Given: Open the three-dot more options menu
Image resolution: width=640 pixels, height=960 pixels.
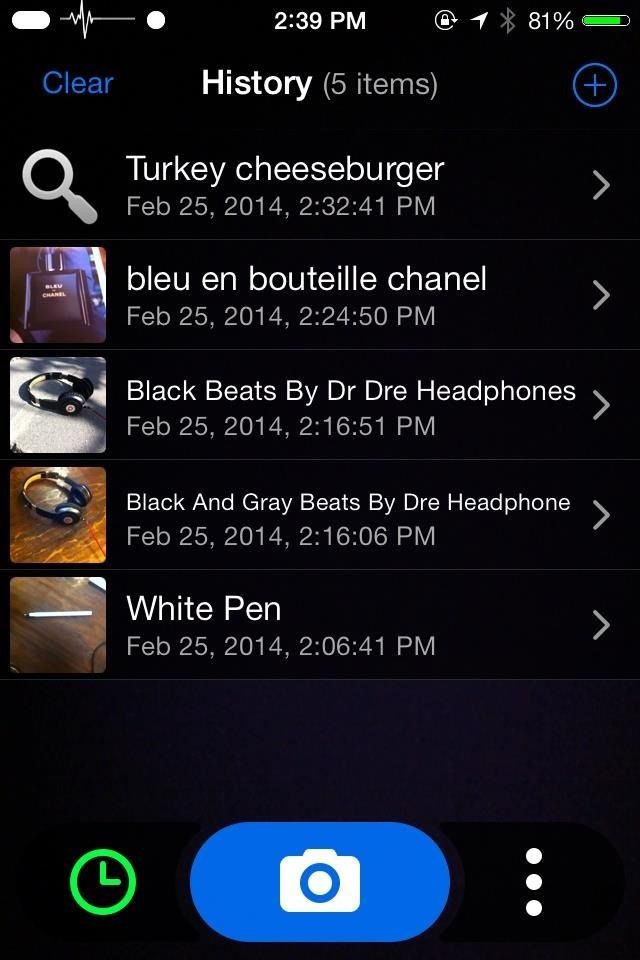Looking at the screenshot, I should [534, 882].
